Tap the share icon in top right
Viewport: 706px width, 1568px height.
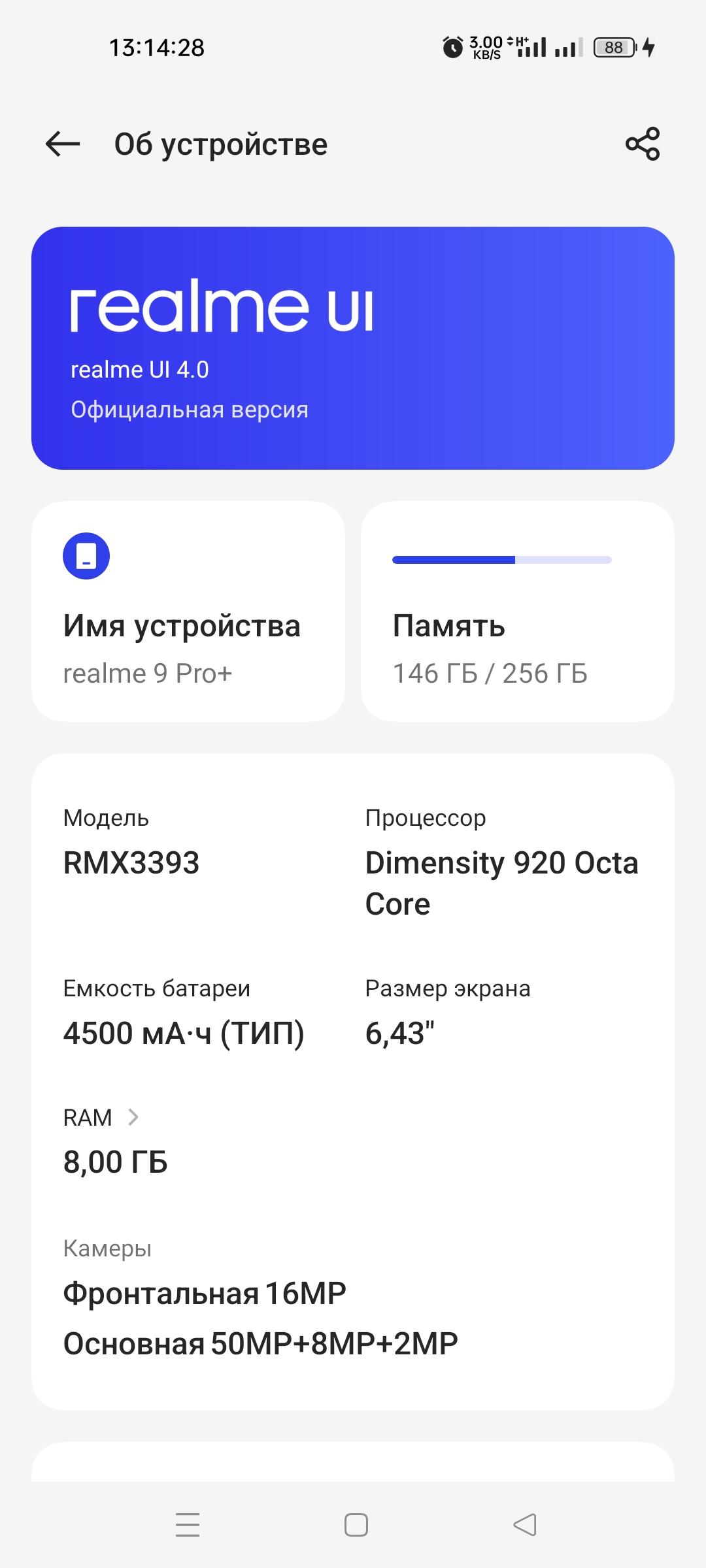[642, 144]
